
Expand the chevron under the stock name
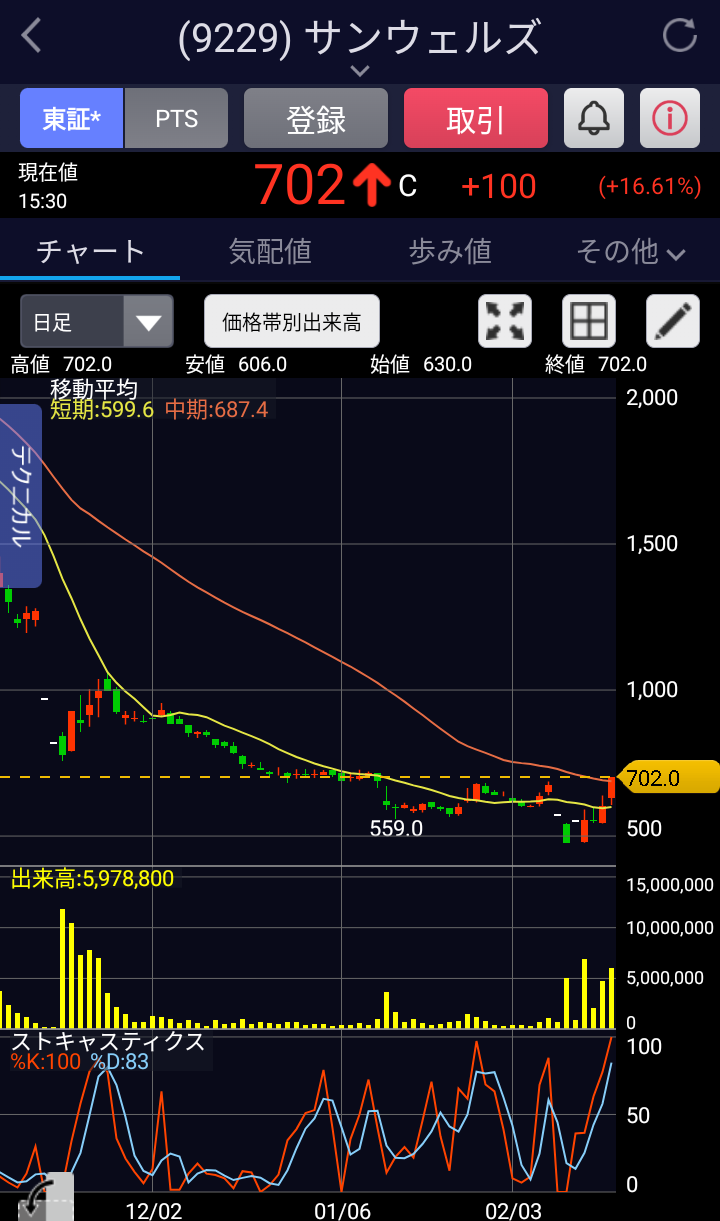(360, 71)
